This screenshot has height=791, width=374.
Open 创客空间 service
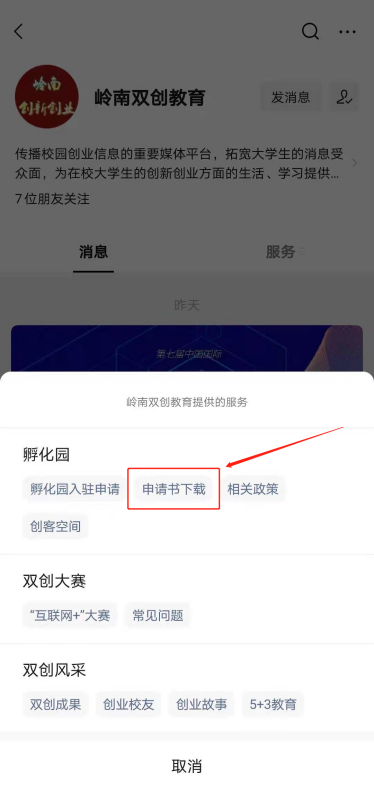click(56, 527)
